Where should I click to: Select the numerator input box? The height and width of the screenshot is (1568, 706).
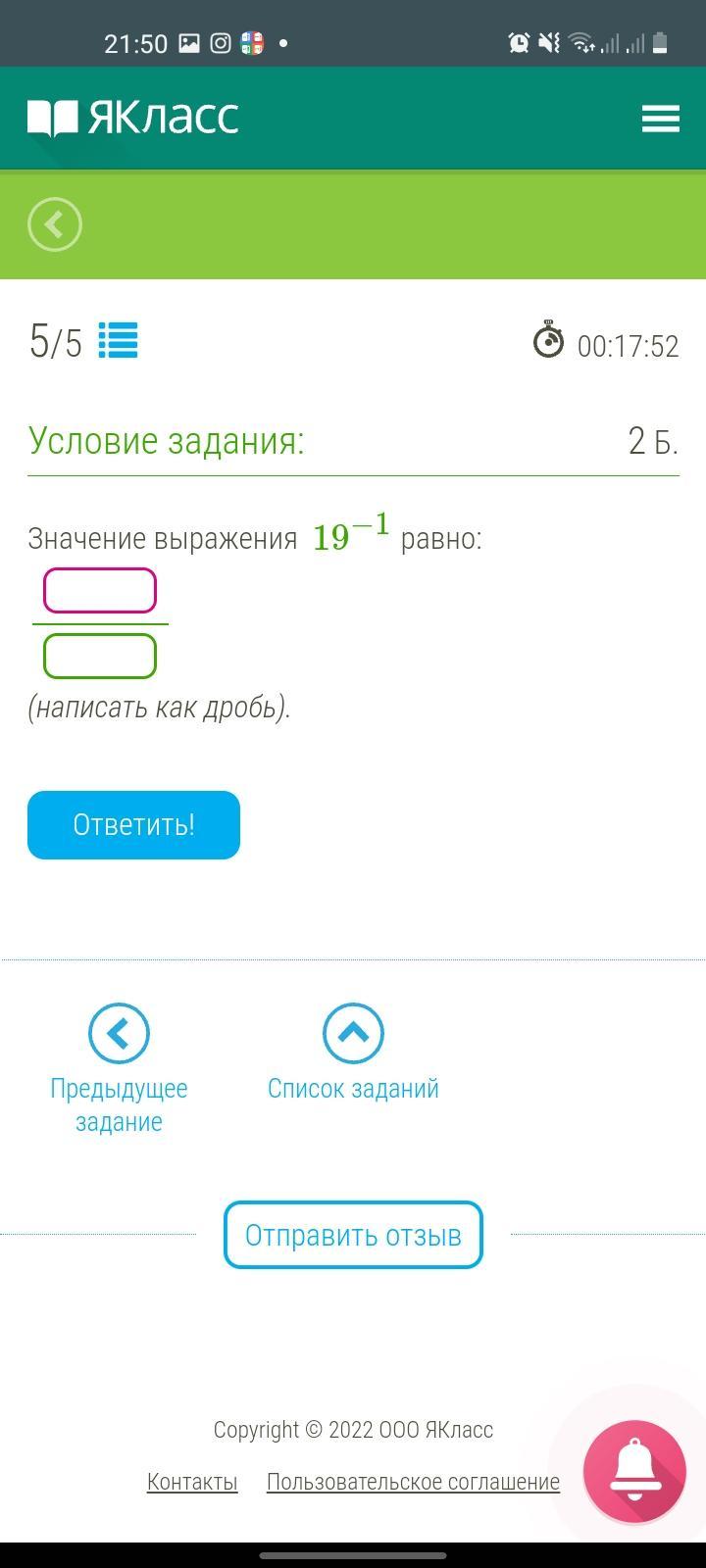[x=100, y=591]
